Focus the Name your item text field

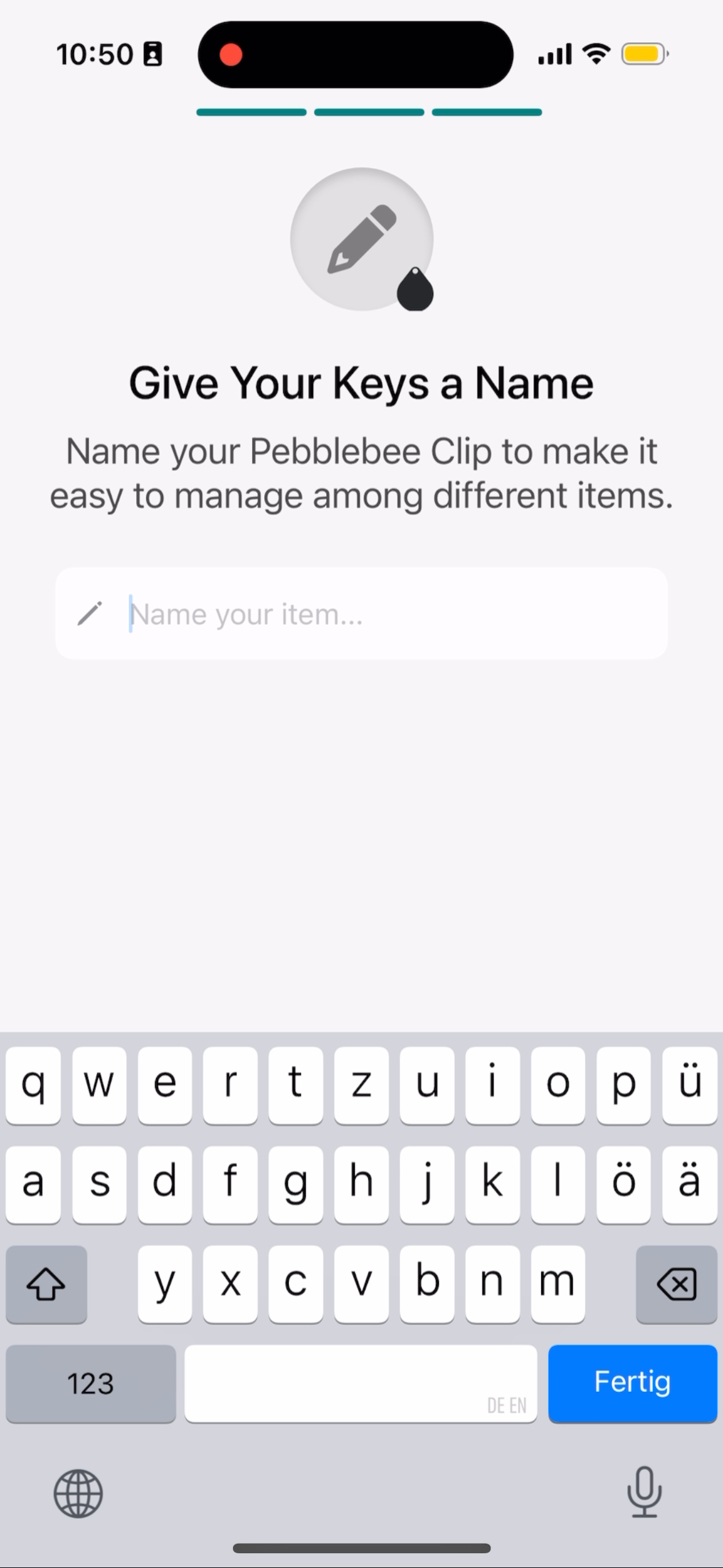[x=361, y=613]
